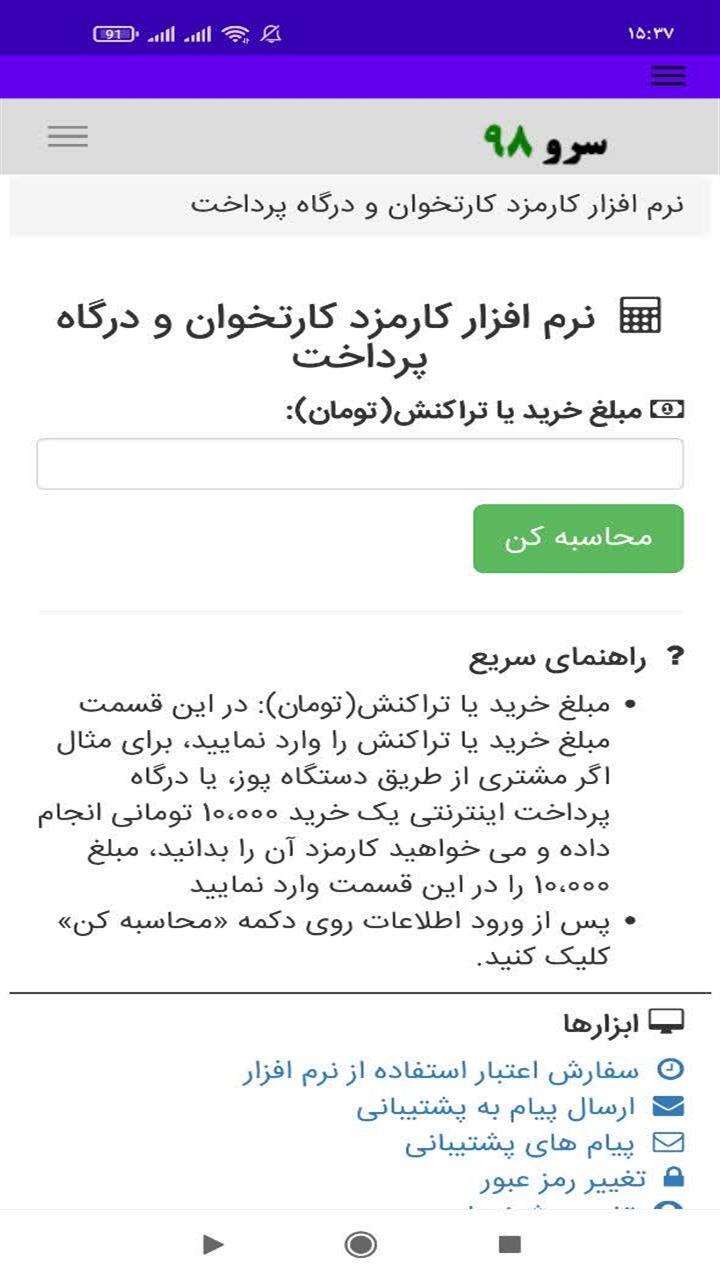
Task: Open the recent apps overview
Action: [x=512, y=1245]
